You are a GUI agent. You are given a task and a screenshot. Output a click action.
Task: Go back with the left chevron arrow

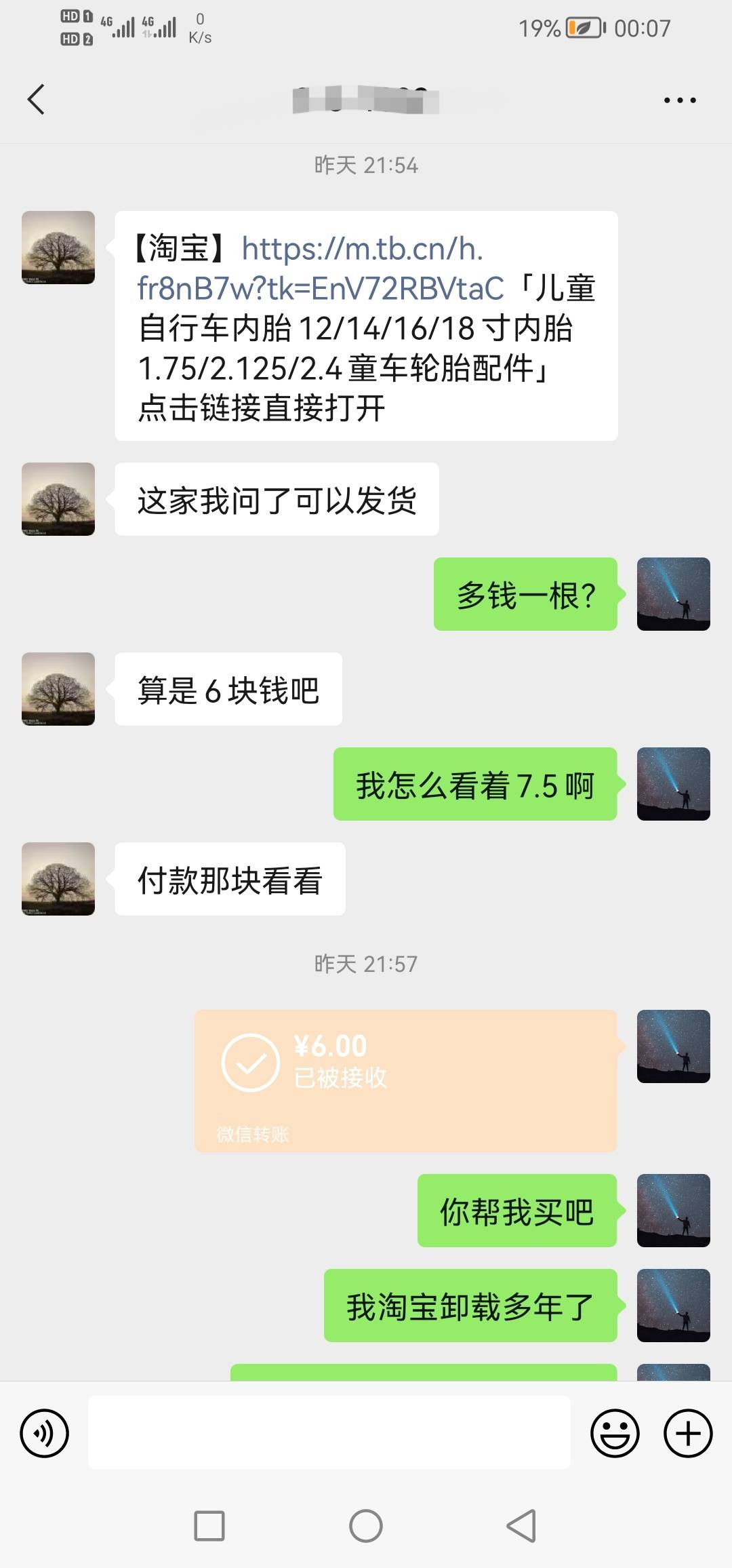pyautogui.click(x=35, y=100)
